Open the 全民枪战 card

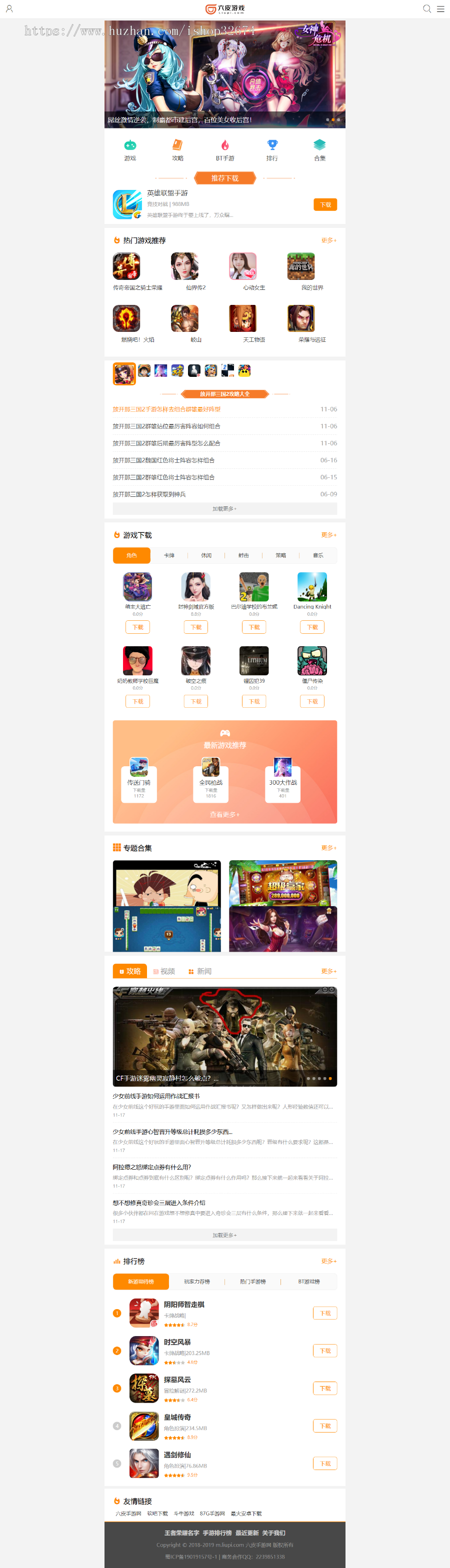click(210, 779)
